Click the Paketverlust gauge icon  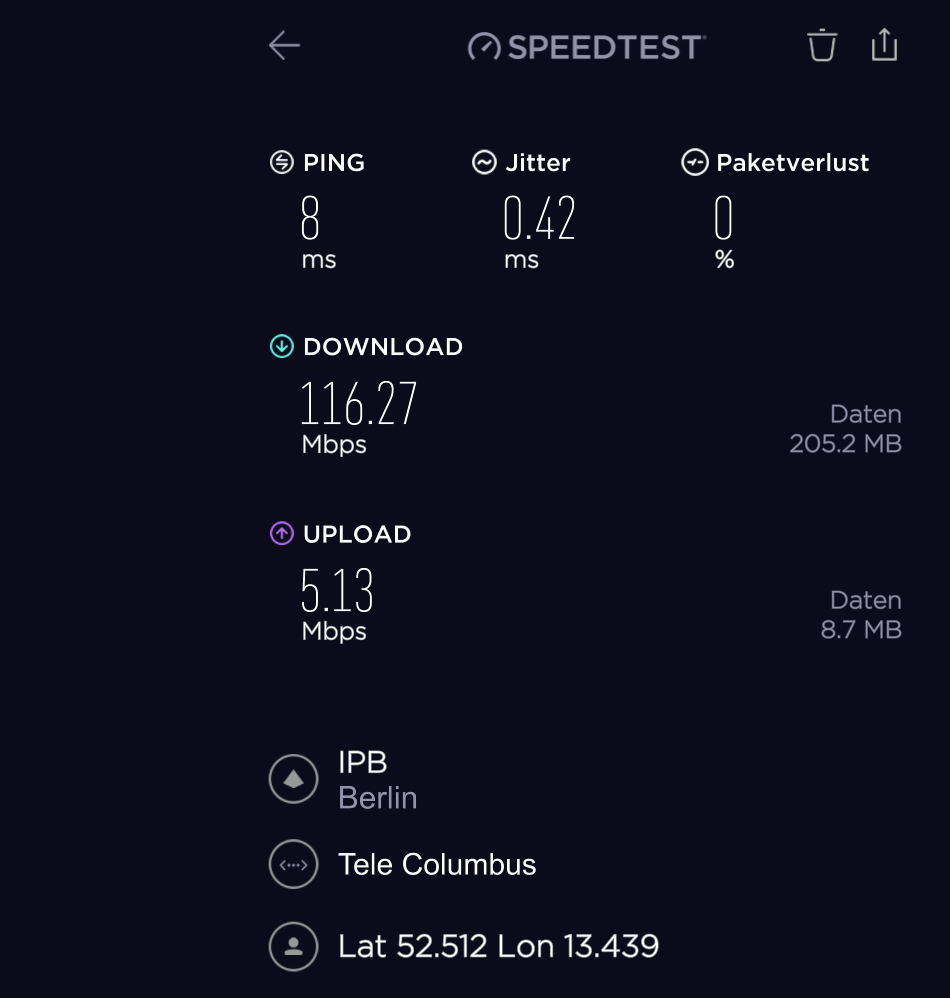pos(695,162)
